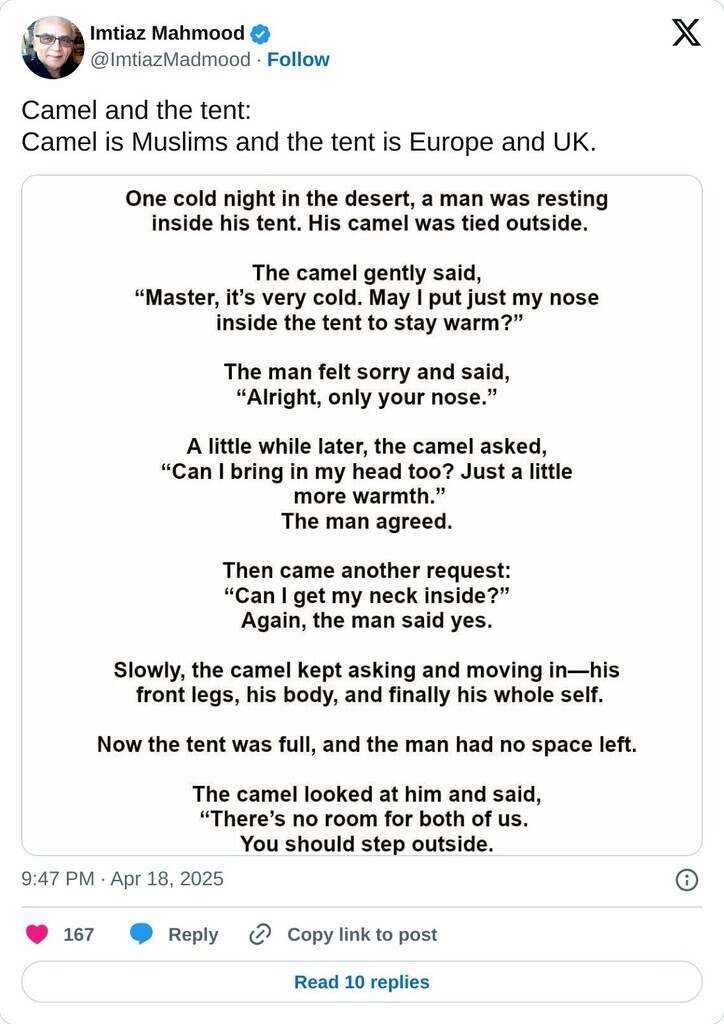Reply to this post
Image resolution: width=724 pixels, height=1024 pixels.
point(174,934)
